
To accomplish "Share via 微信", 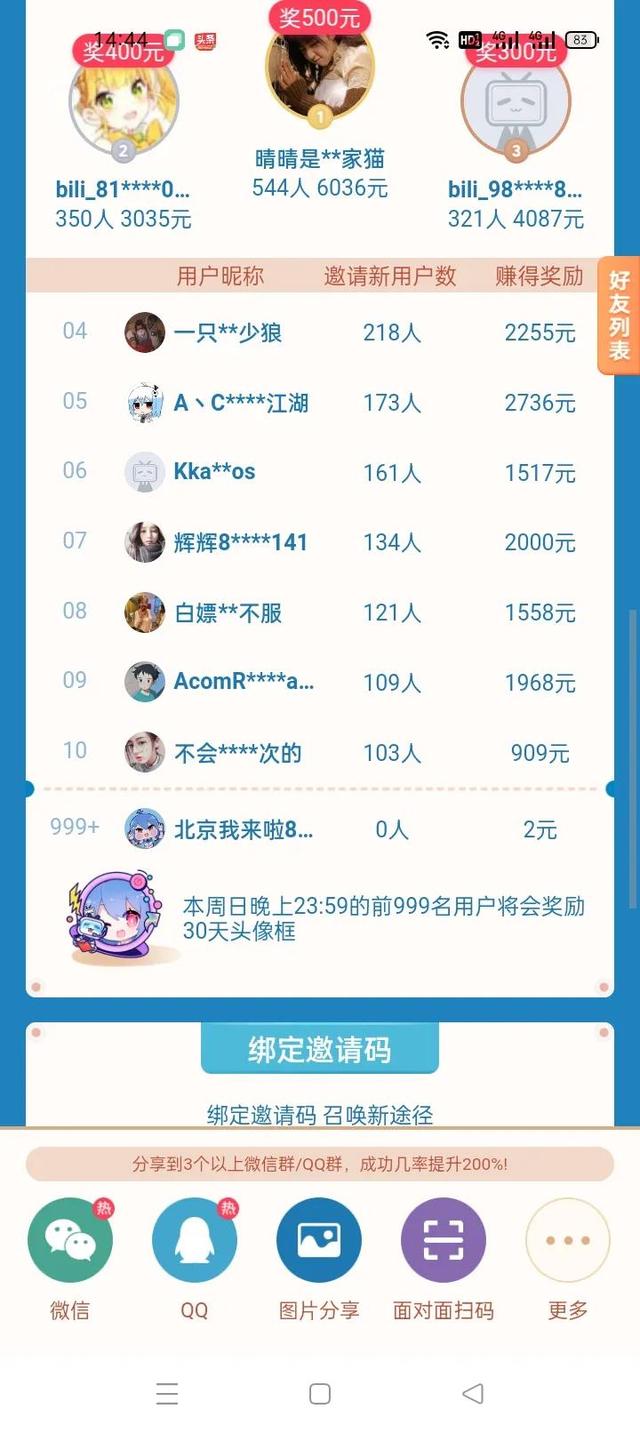I will [70, 1240].
